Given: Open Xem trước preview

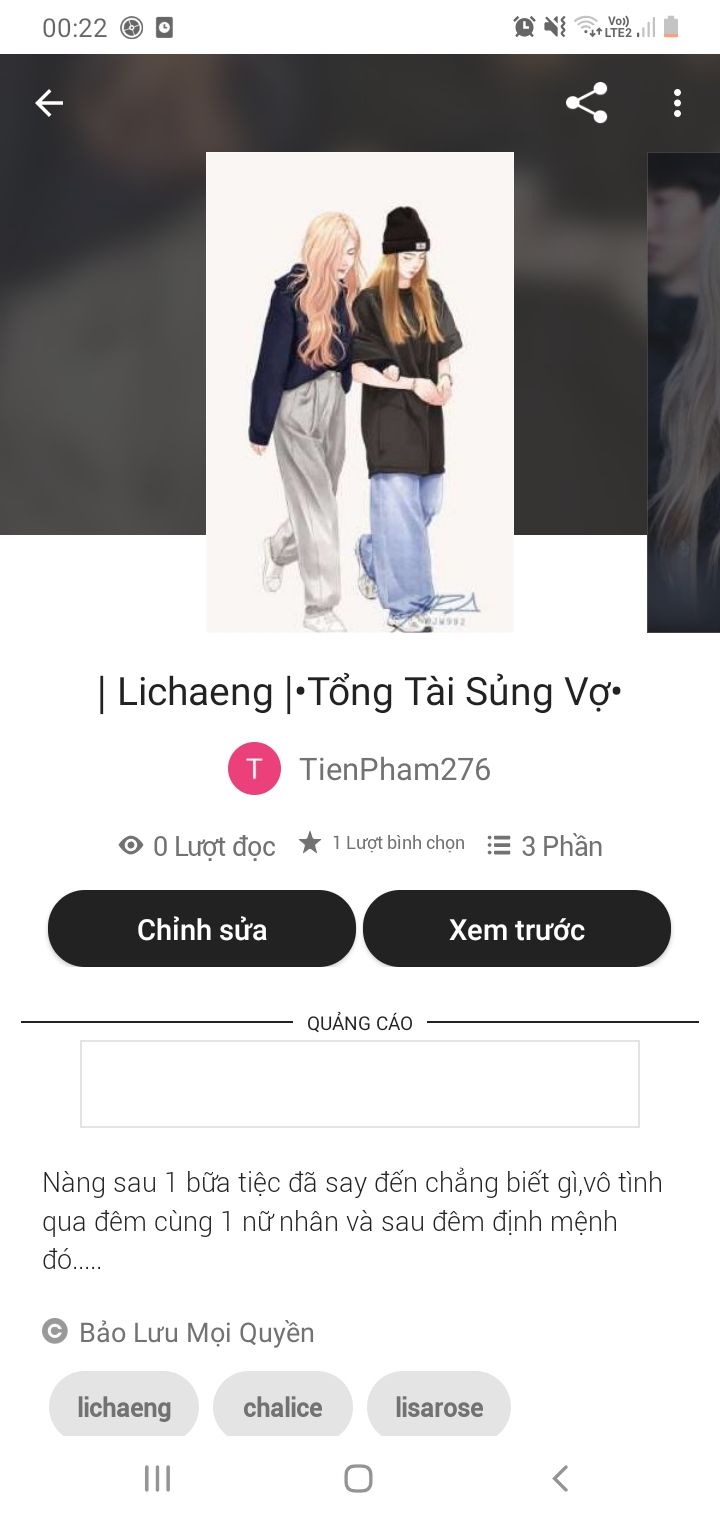Looking at the screenshot, I should click(x=516, y=929).
